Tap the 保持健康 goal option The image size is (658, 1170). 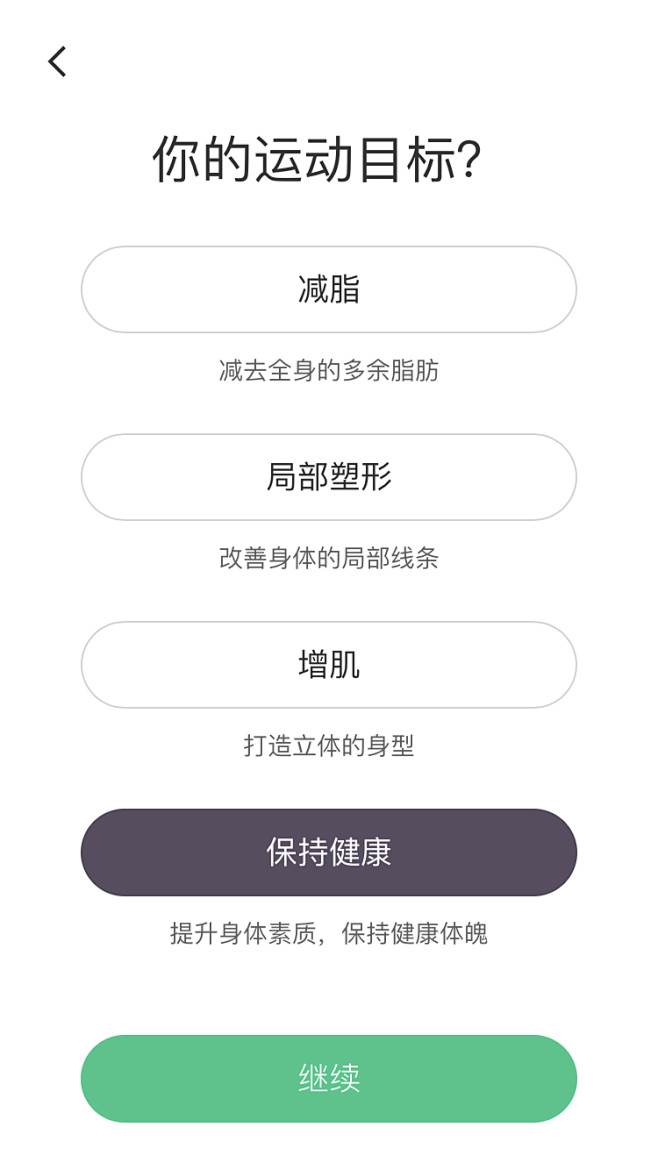[x=329, y=852]
